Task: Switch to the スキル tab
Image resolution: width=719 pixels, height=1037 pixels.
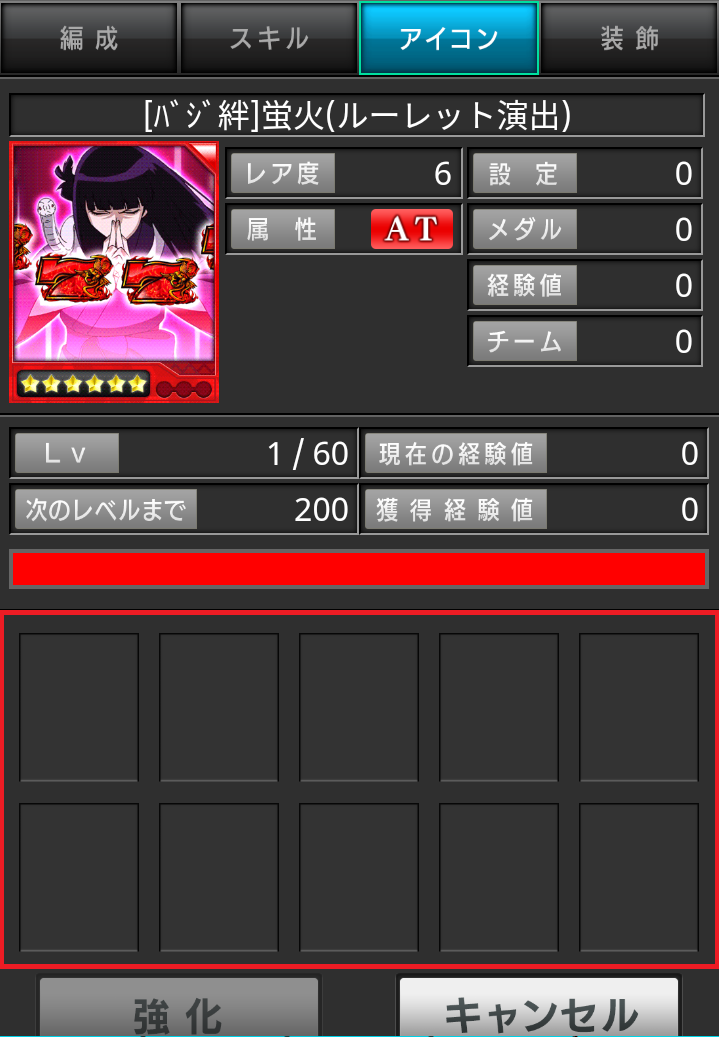Action: coord(268,39)
